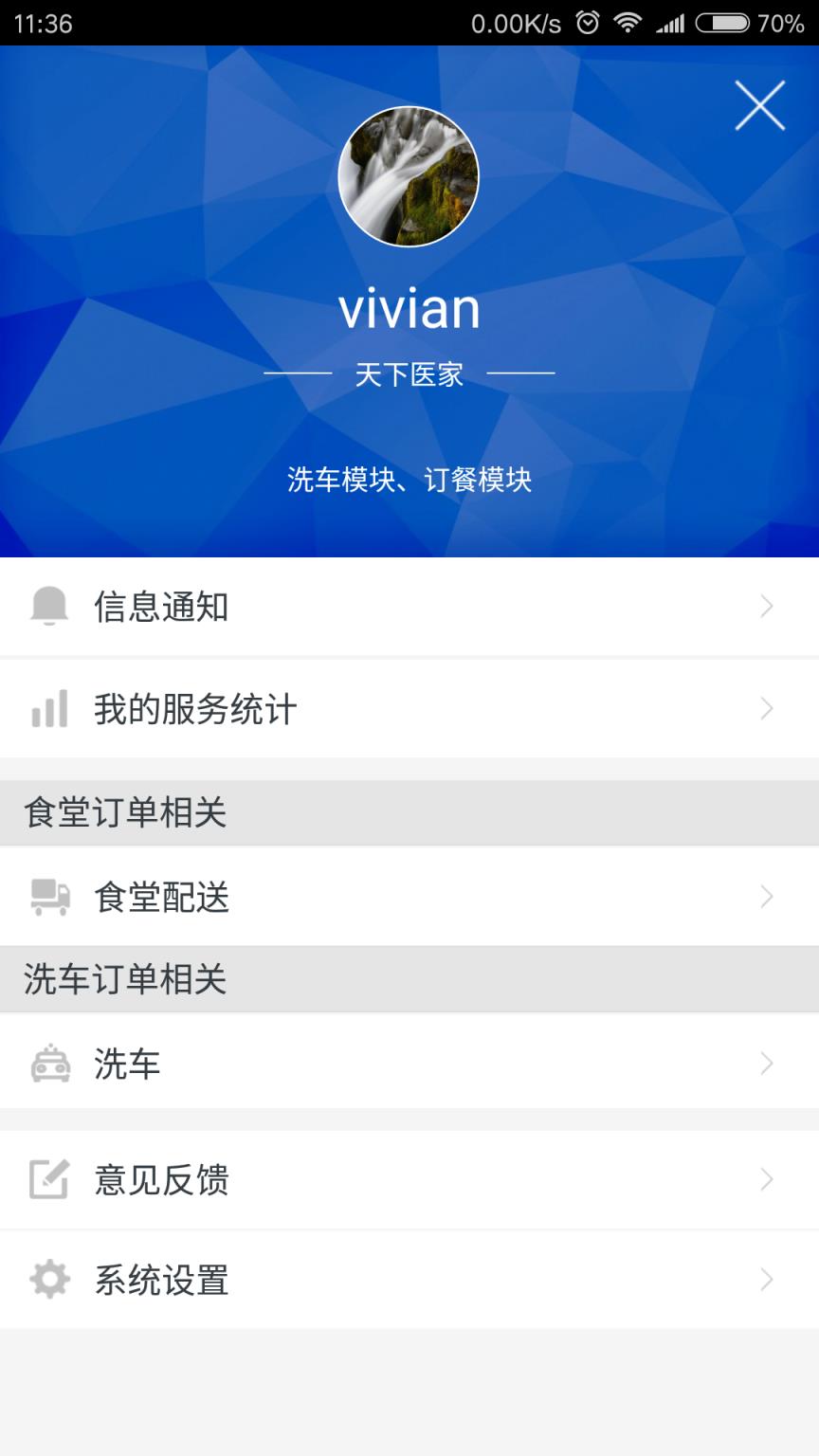
Task: Click the bell icon beside 信息通知
Action: [x=50, y=607]
